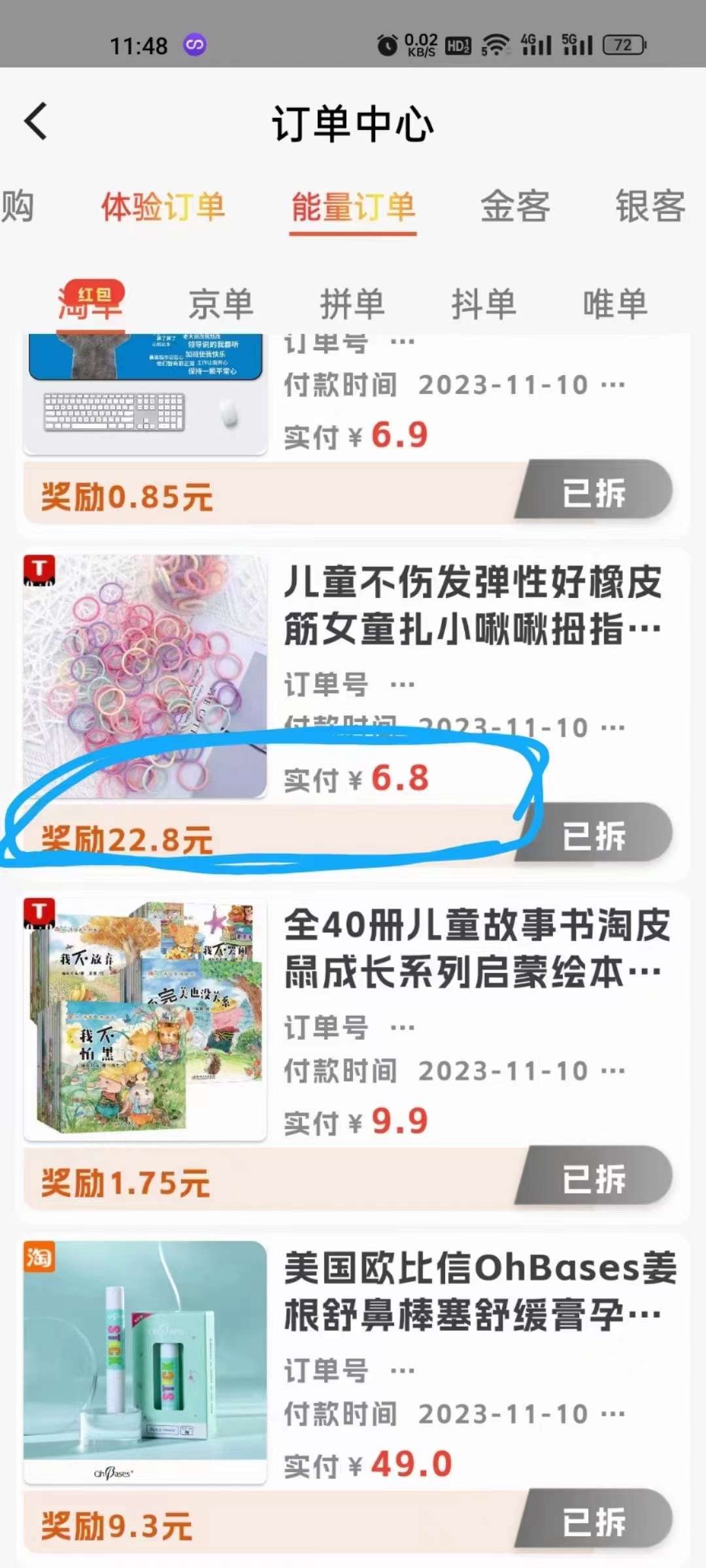Select the 淘单 platform filter with 红包 badge
This screenshot has height=1568, width=706.
tap(91, 303)
